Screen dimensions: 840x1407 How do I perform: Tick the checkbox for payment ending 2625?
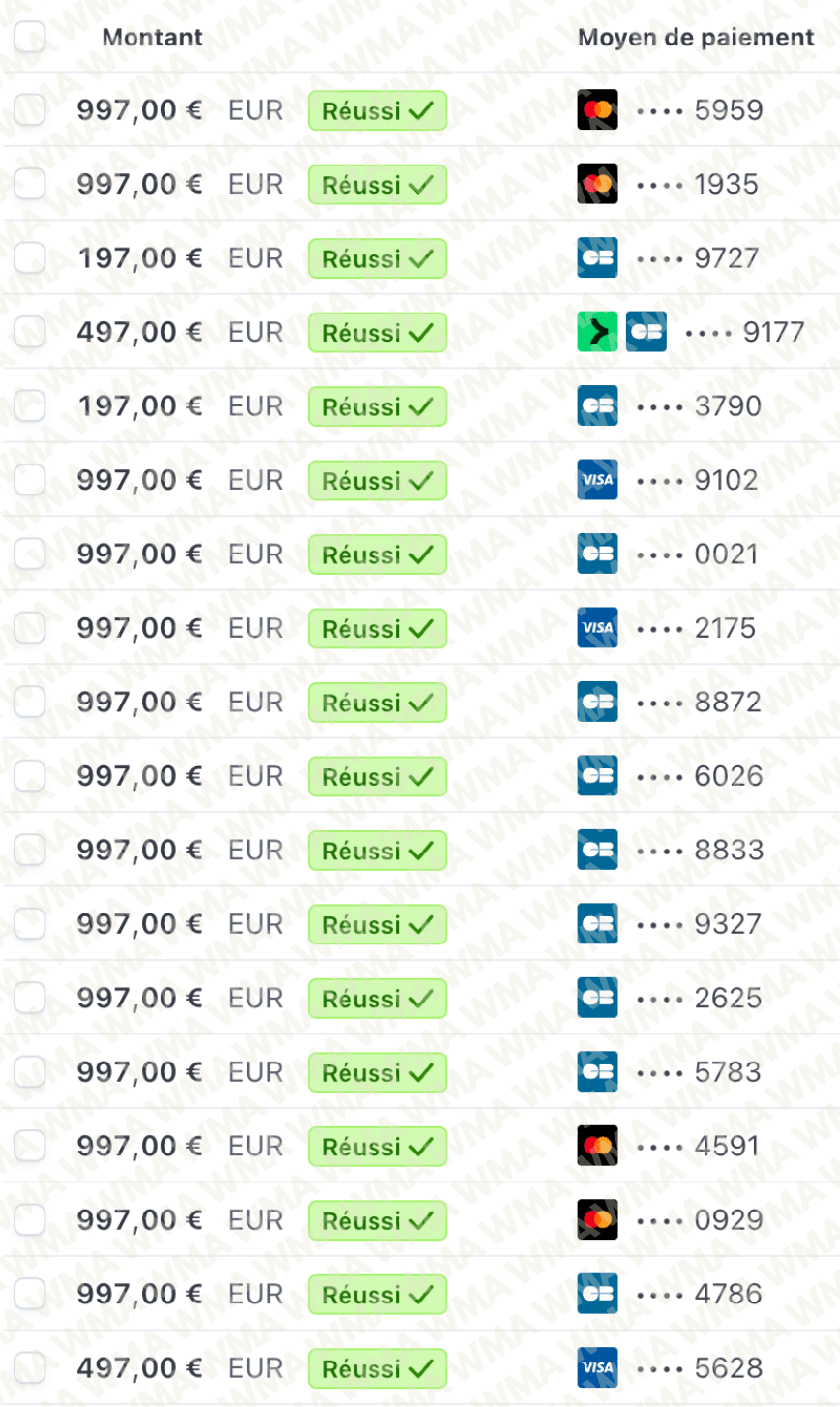pyautogui.click(x=30, y=998)
